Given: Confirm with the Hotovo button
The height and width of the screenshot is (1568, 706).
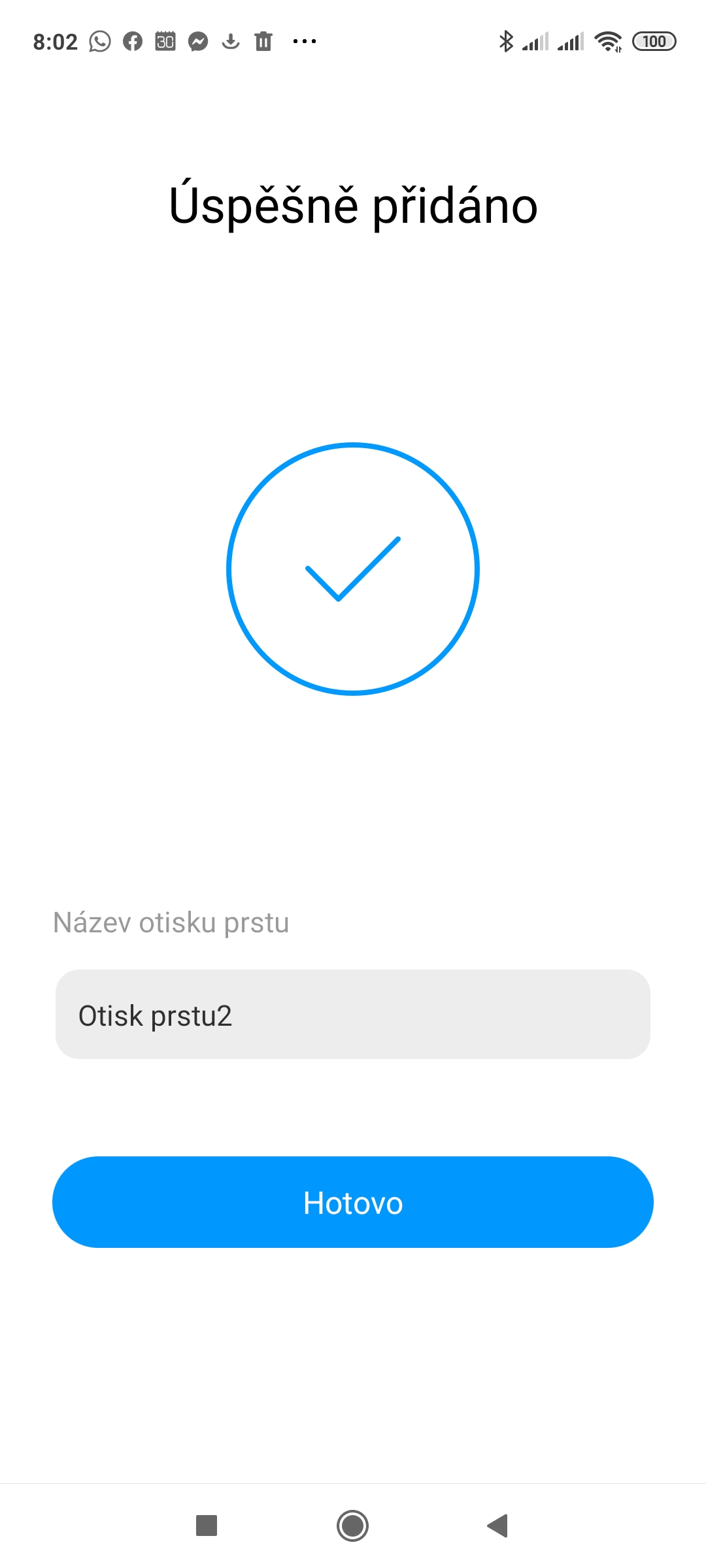Looking at the screenshot, I should [x=353, y=1202].
